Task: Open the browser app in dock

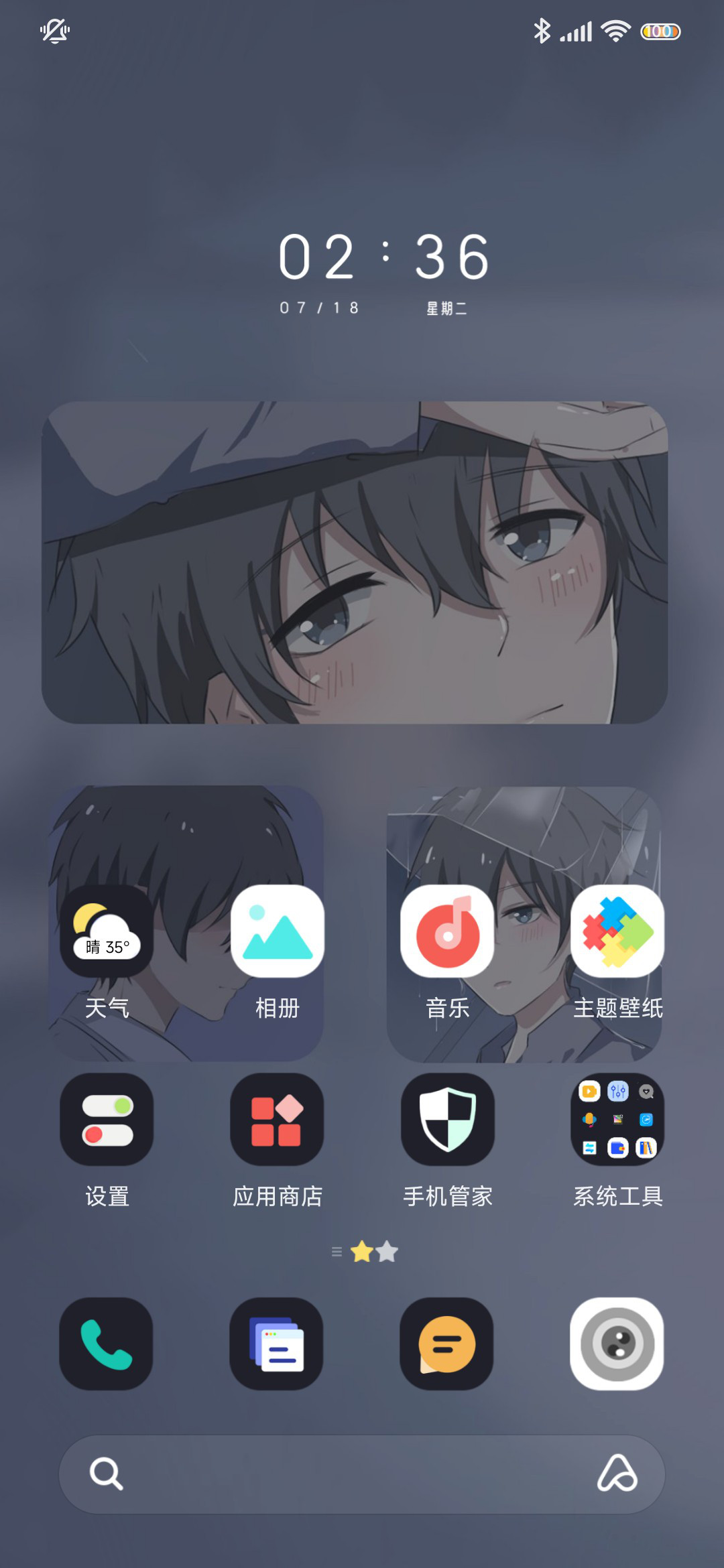Action: click(276, 1344)
